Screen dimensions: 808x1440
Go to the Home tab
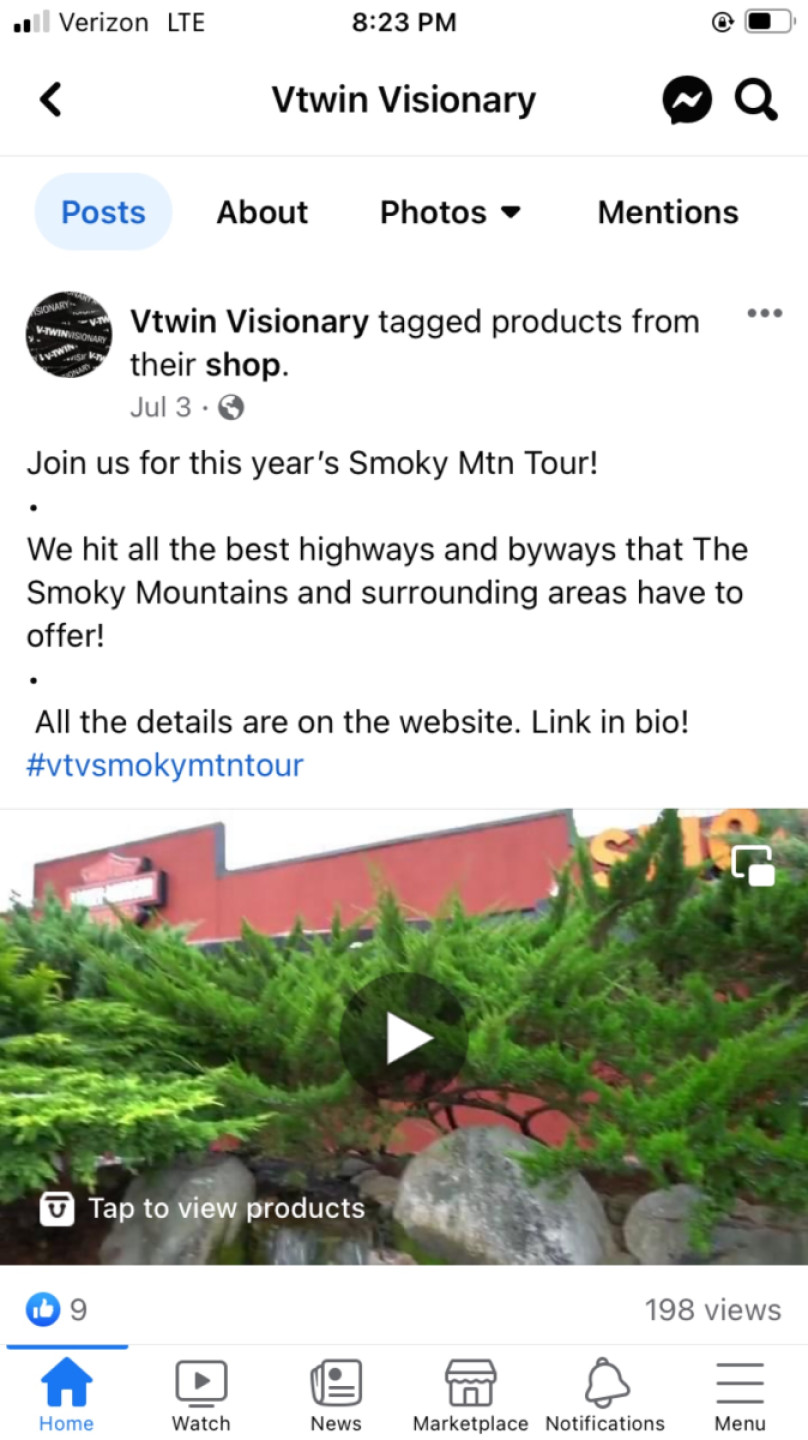(x=66, y=1395)
